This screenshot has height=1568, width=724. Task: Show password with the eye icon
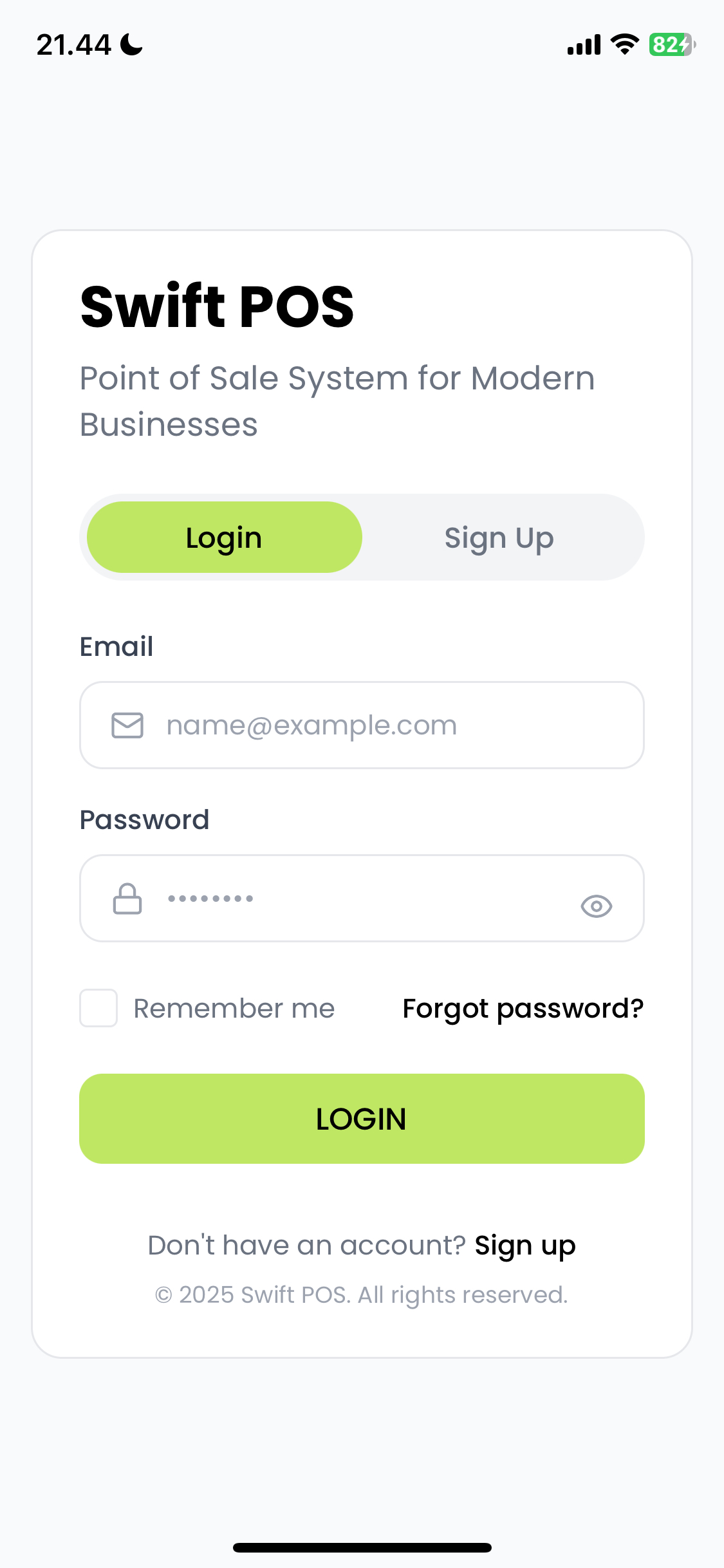click(596, 906)
